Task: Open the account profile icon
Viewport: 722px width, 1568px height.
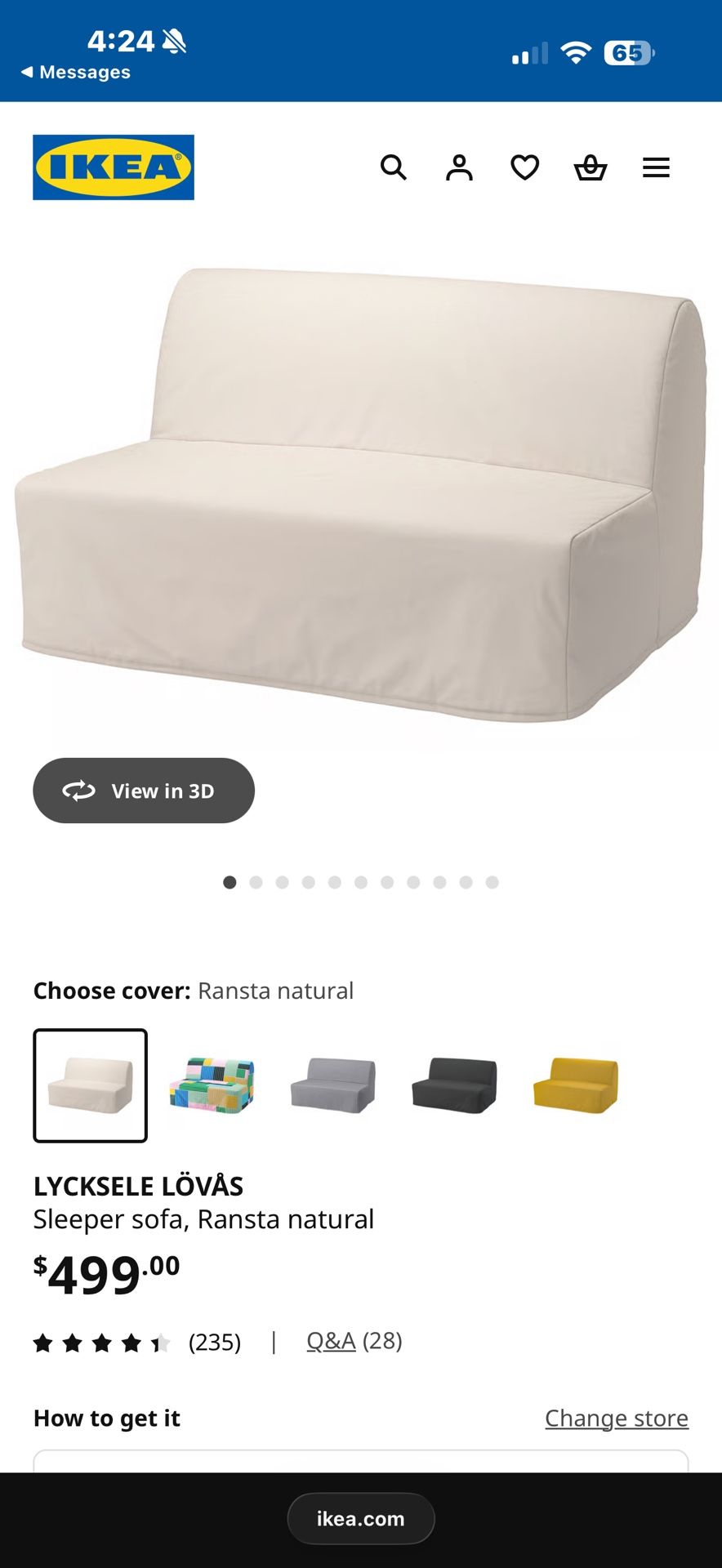Action: coord(460,167)
